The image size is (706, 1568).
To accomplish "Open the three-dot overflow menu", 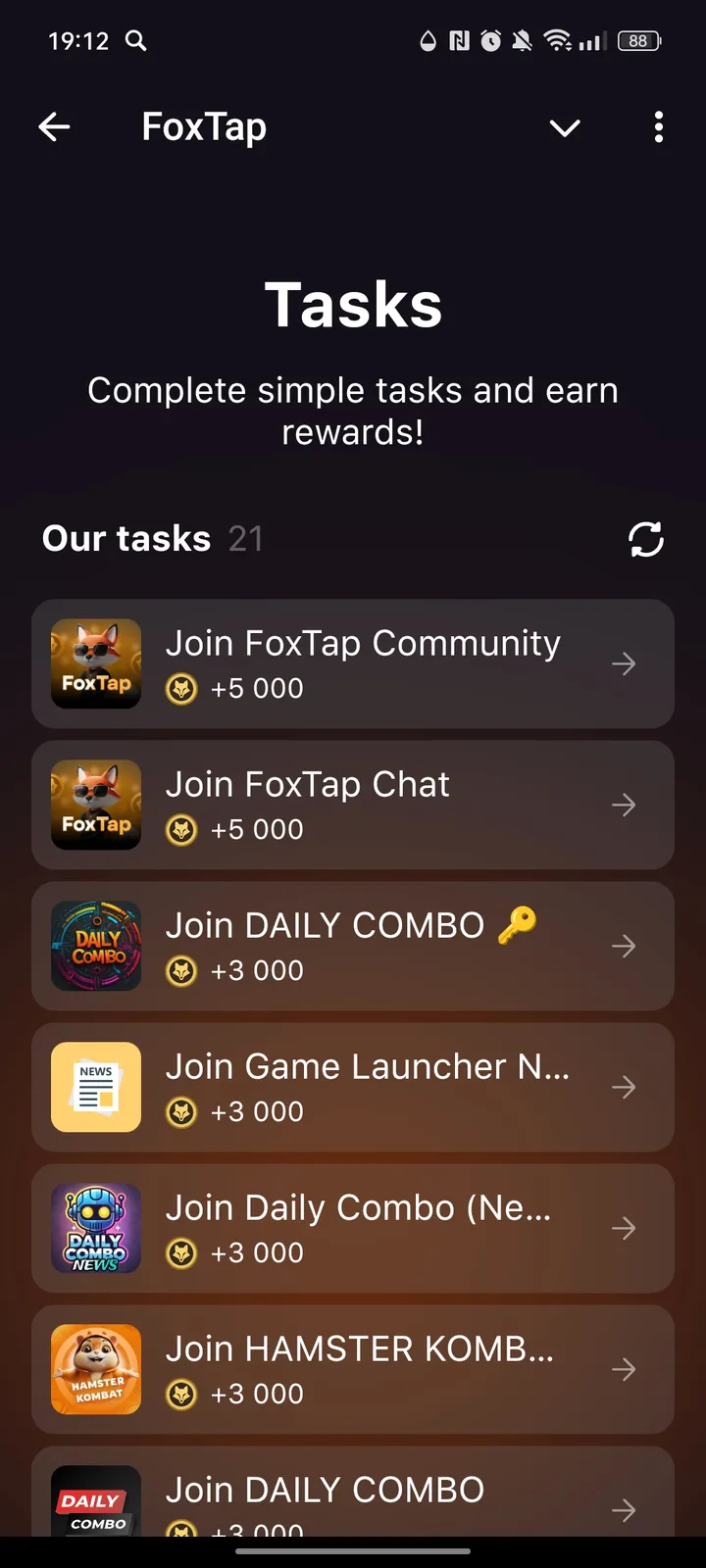I will click(659, 127).
